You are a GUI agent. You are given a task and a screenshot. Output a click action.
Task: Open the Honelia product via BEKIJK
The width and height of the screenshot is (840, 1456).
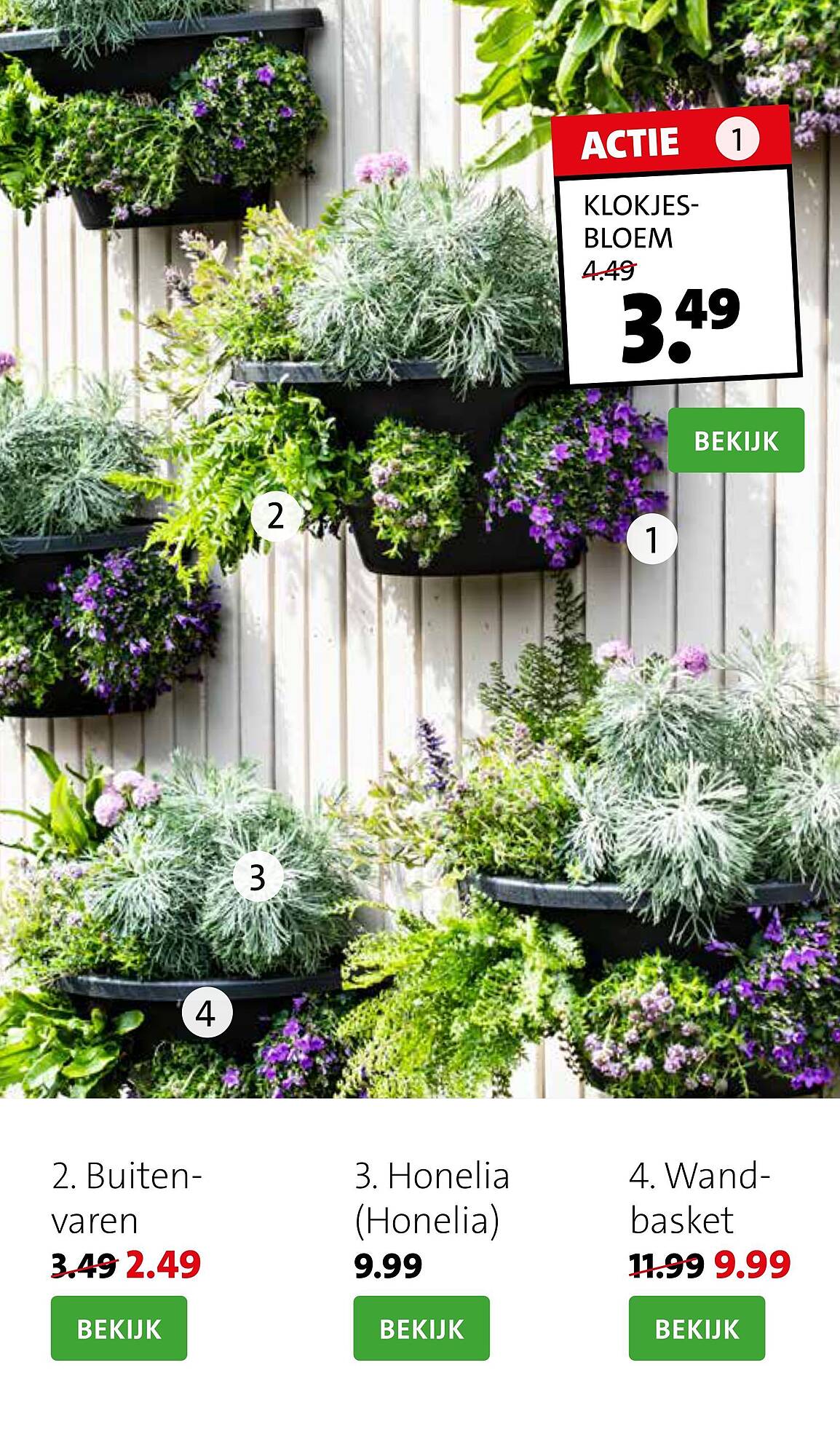click(x=421, y=1329)
